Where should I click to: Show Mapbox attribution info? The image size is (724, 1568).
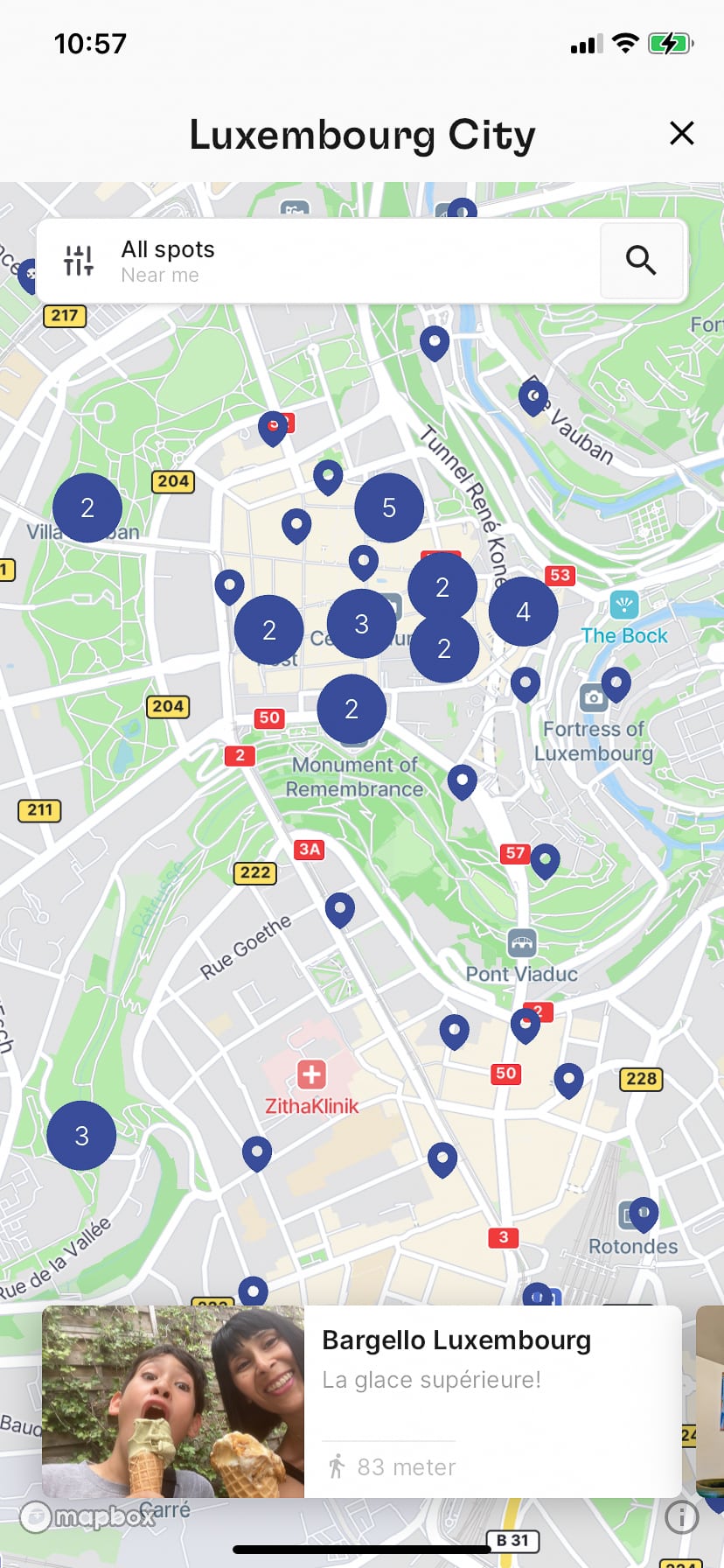coord(681,1517)
